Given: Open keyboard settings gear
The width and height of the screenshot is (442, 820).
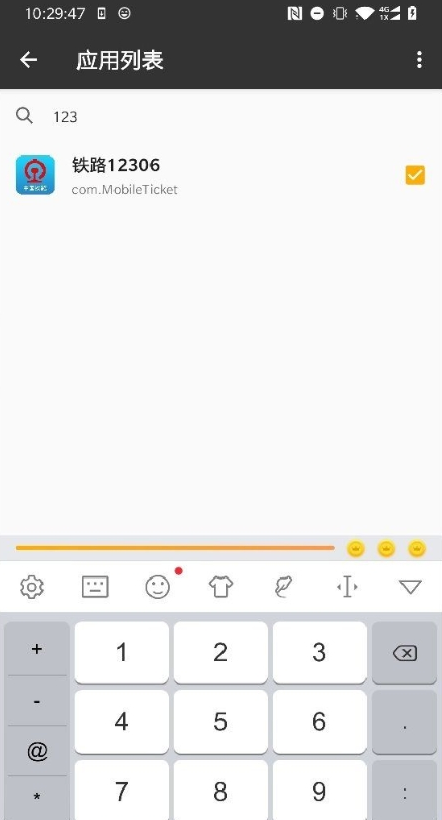Looking at the screenshot, I should 32,587.
